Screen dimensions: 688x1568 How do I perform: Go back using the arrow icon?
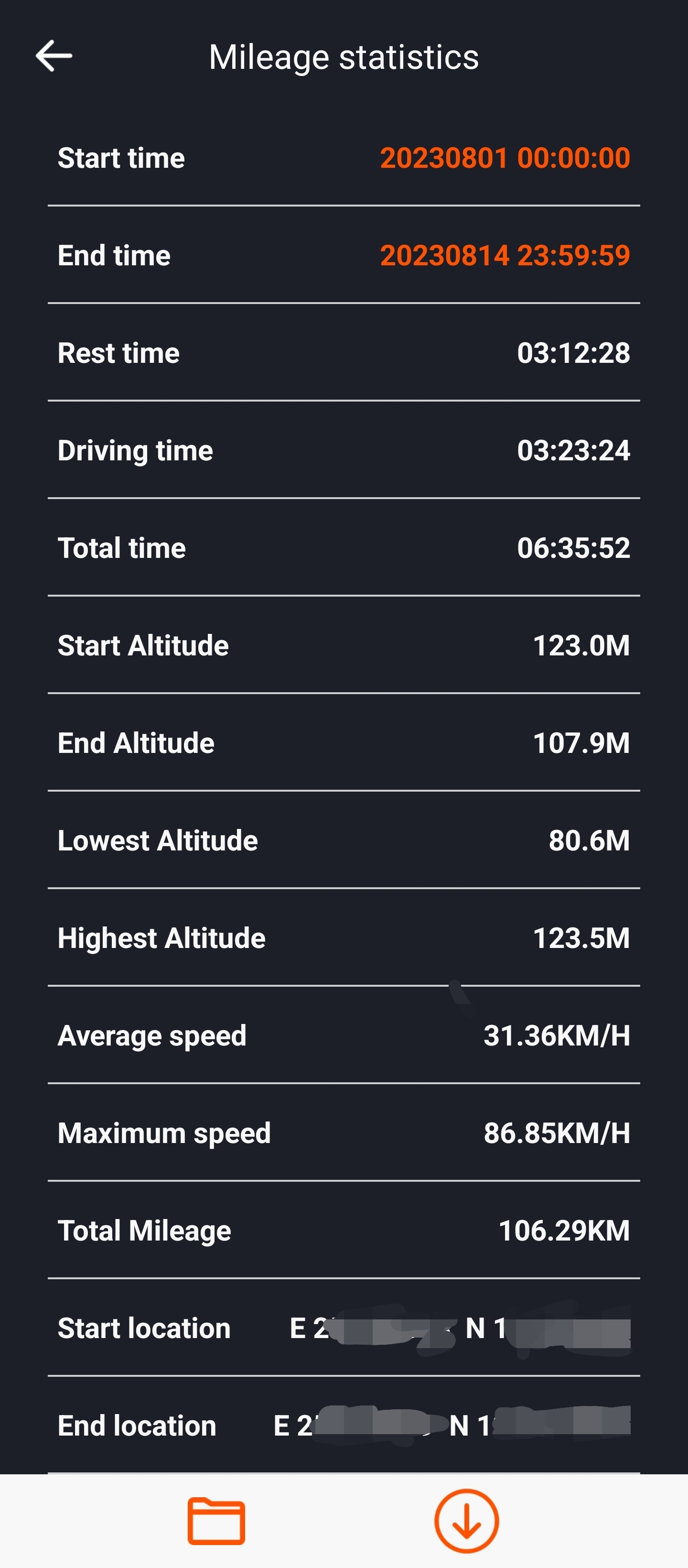click(x=54, y=56)
